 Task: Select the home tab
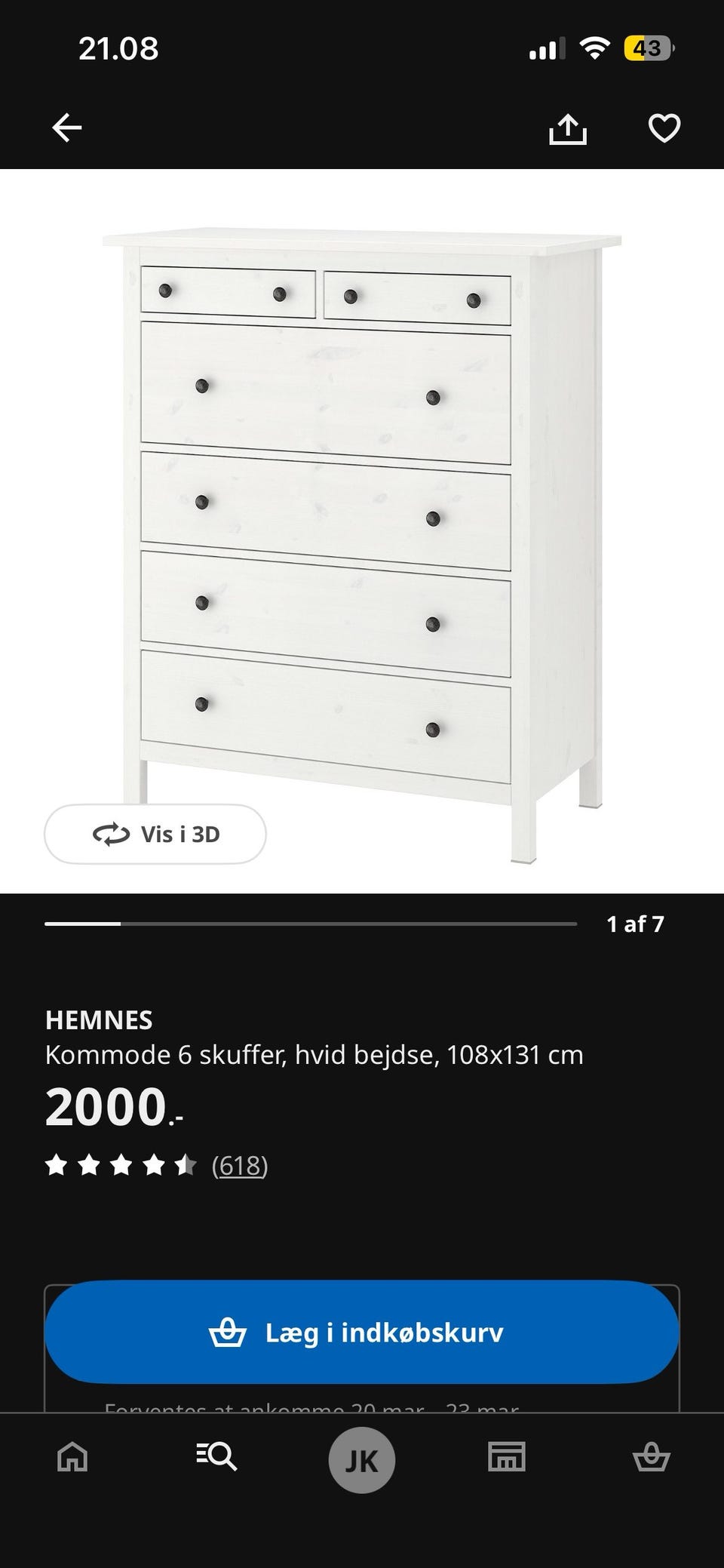point(72,1457)
